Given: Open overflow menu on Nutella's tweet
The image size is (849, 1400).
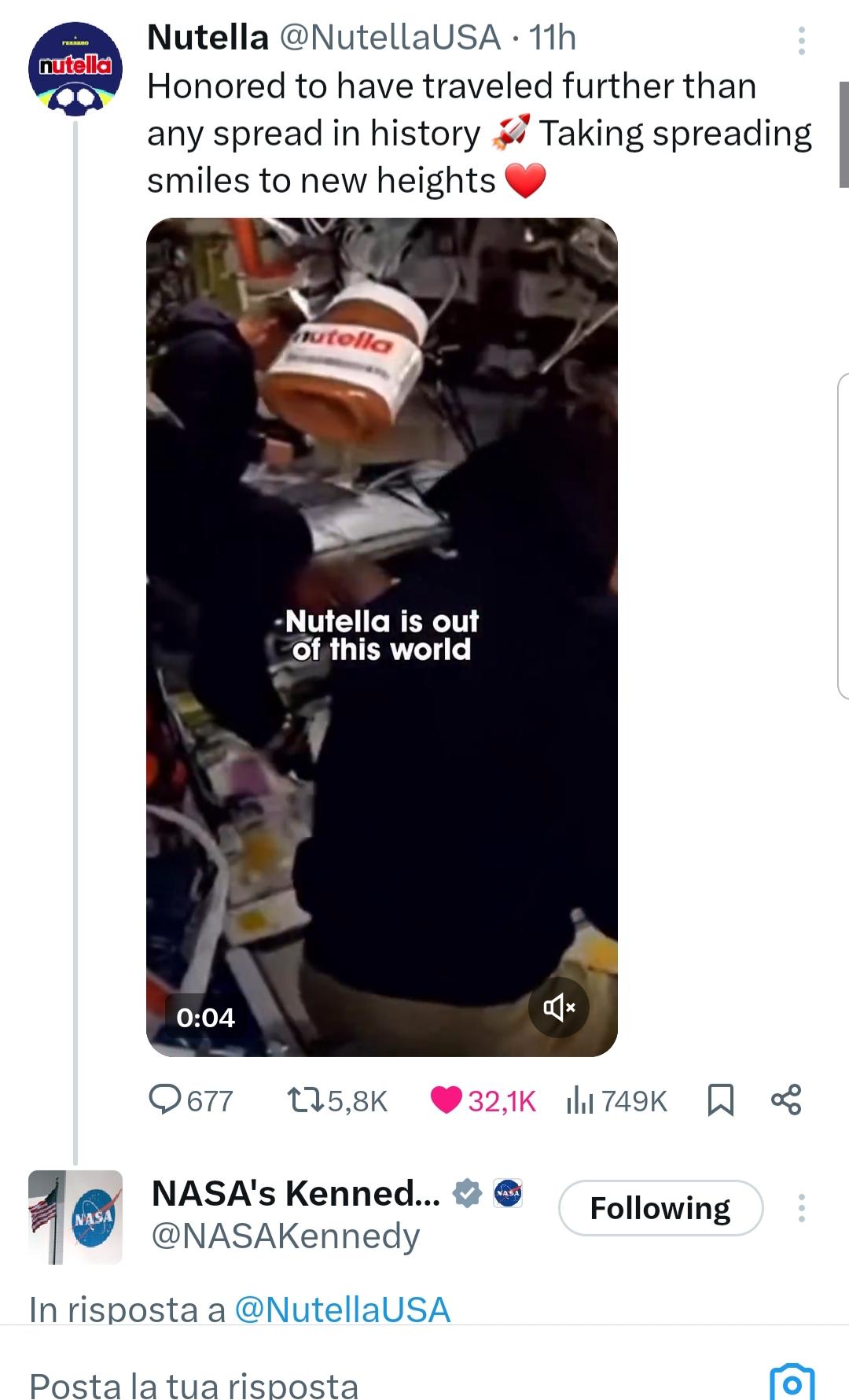Looking at the screenshot, I should (x=801, y=40).
